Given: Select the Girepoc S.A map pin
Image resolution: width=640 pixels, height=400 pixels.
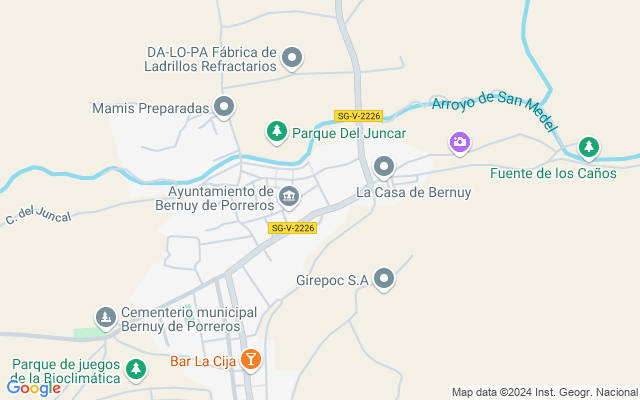Looking at the screenshot, I should click(x=384, y=281).
